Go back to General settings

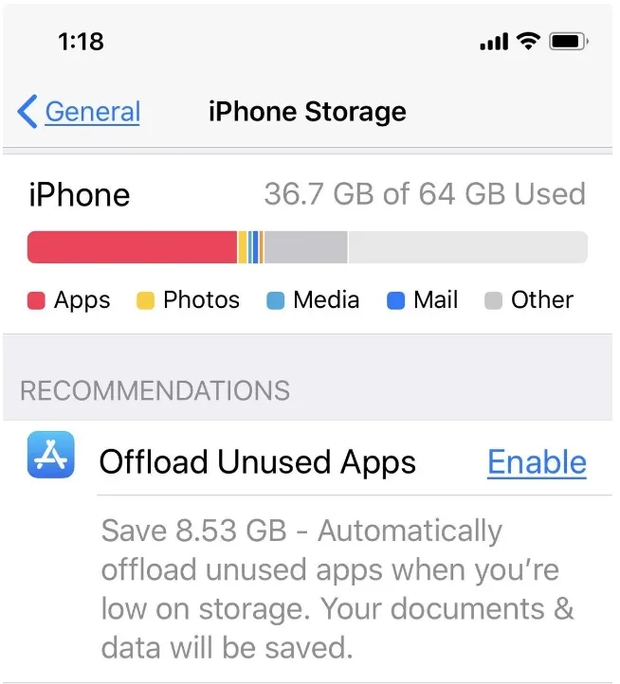pos(80,111)
